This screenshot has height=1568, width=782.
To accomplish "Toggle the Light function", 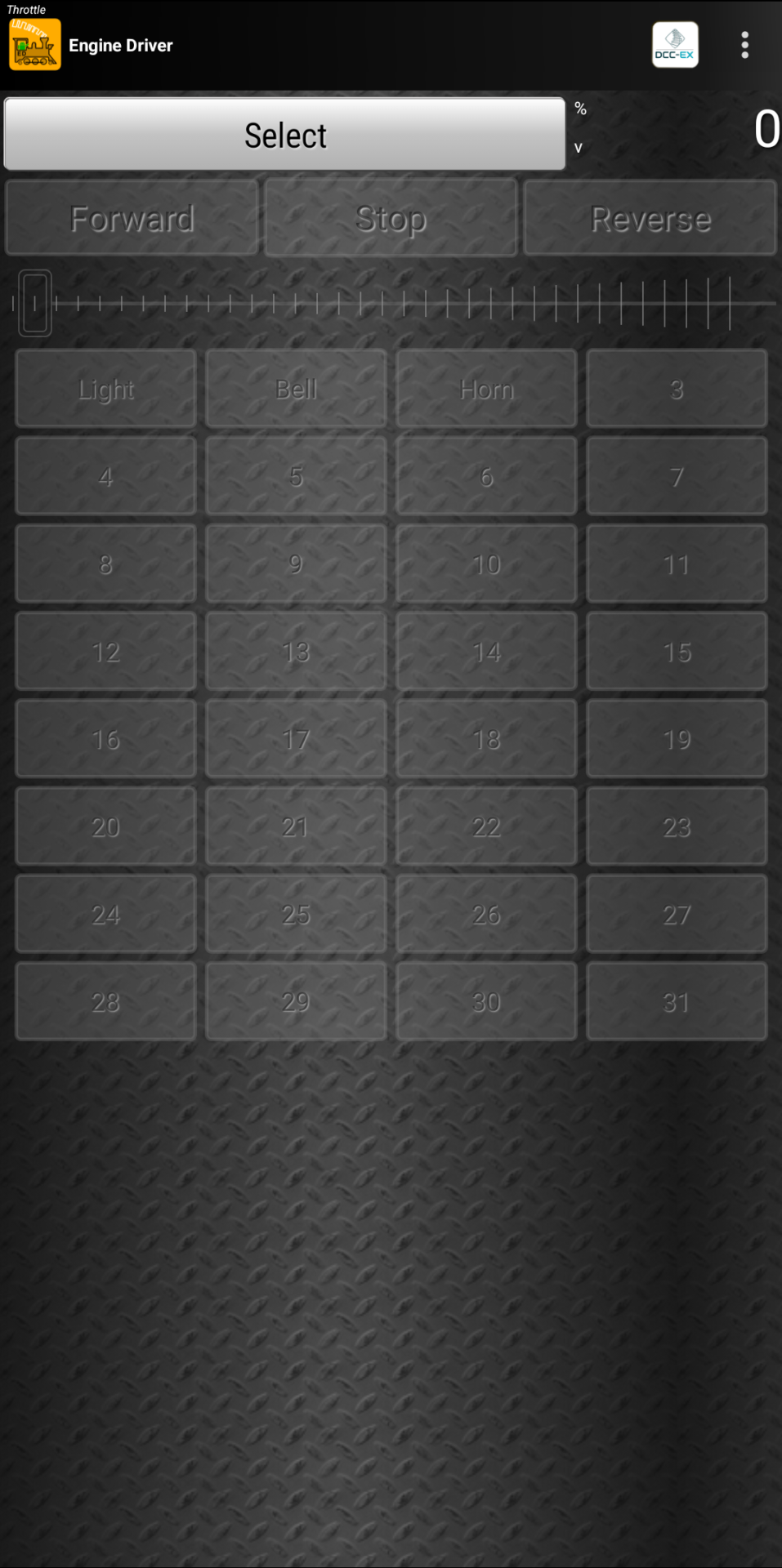I will click(105, 389).
